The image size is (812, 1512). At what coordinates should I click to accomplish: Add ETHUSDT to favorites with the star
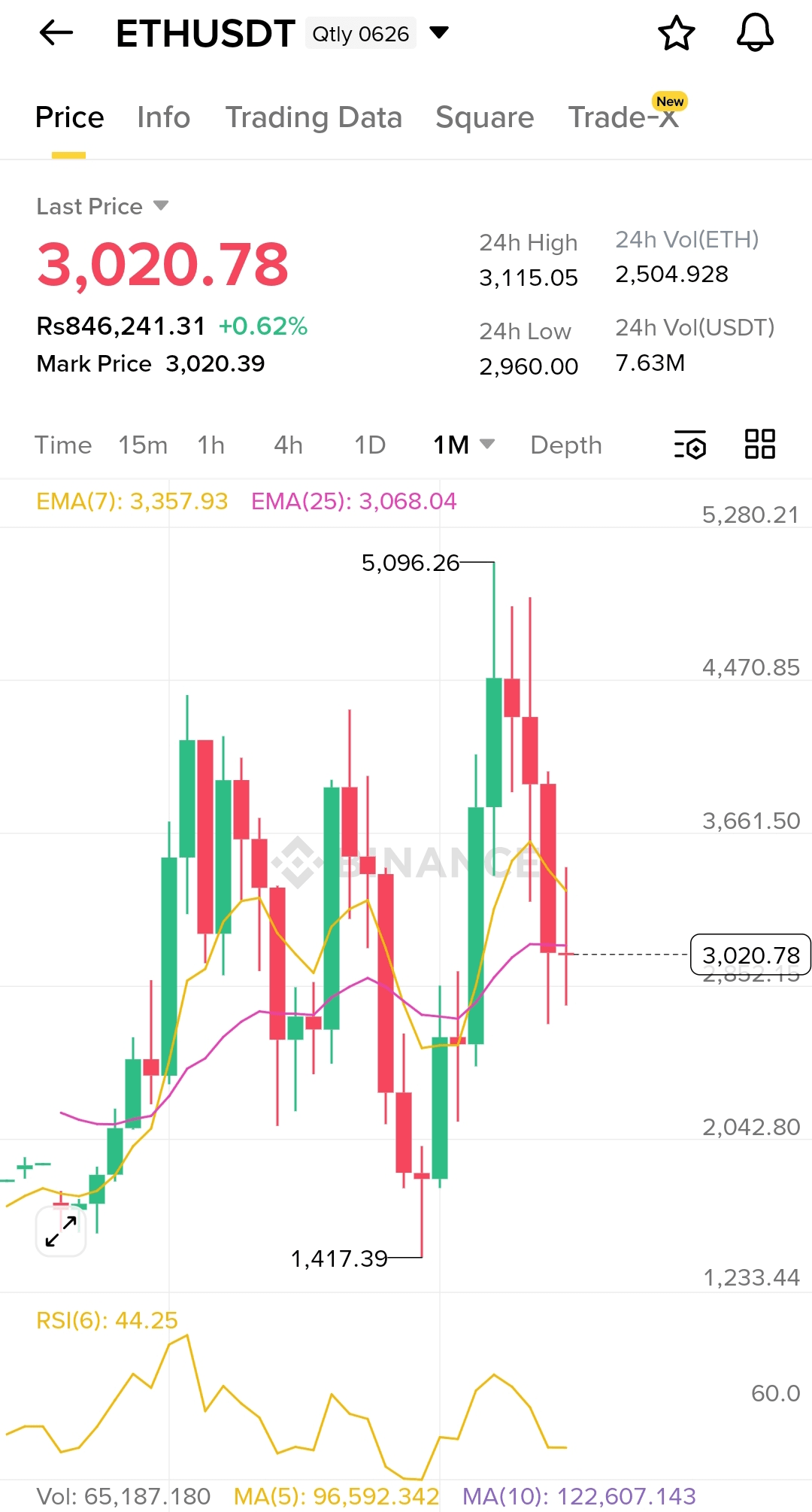pyautogui.click(x=676, y=33)
